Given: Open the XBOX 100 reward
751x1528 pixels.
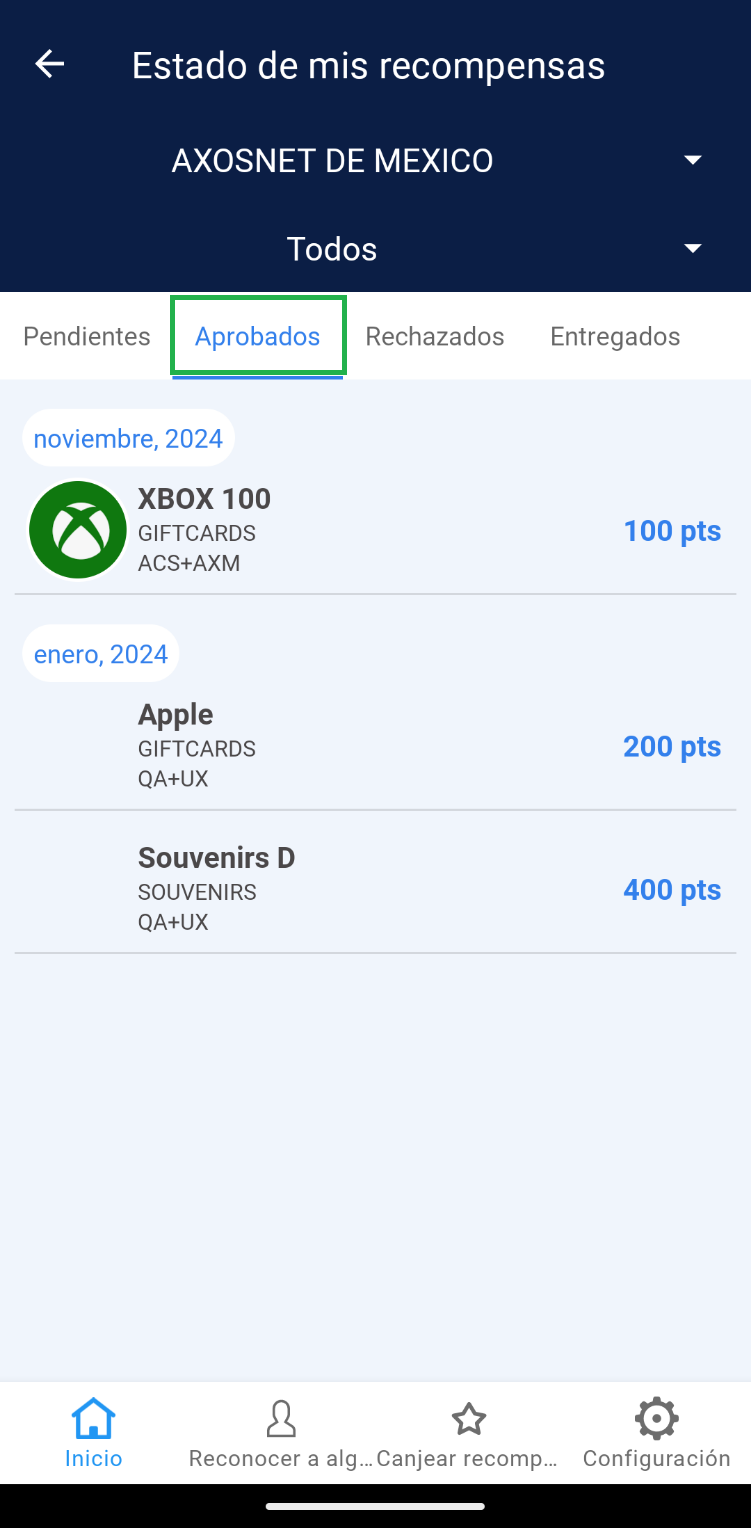Looking at the screenshot, I should [374, 530].
